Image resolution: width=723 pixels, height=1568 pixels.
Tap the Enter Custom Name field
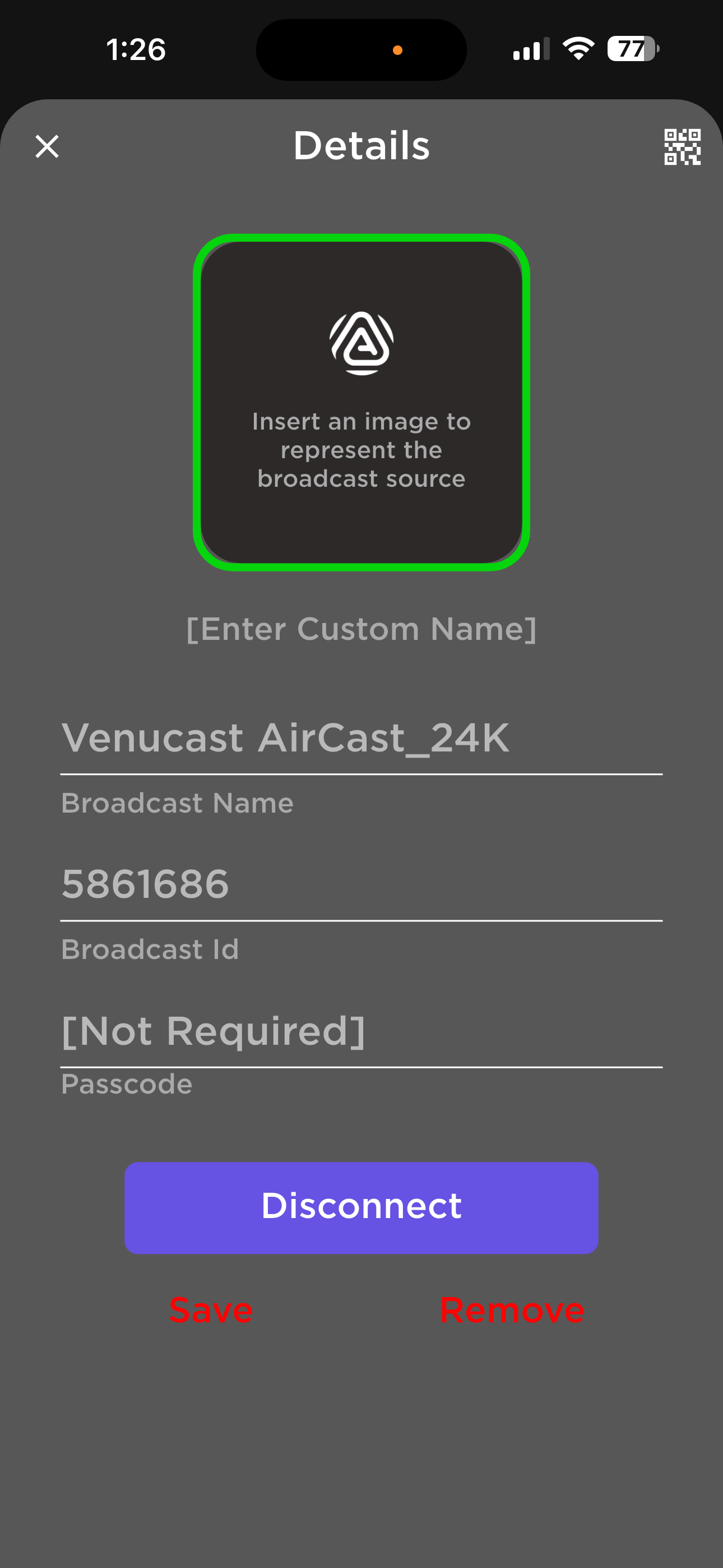coord(361,629)
